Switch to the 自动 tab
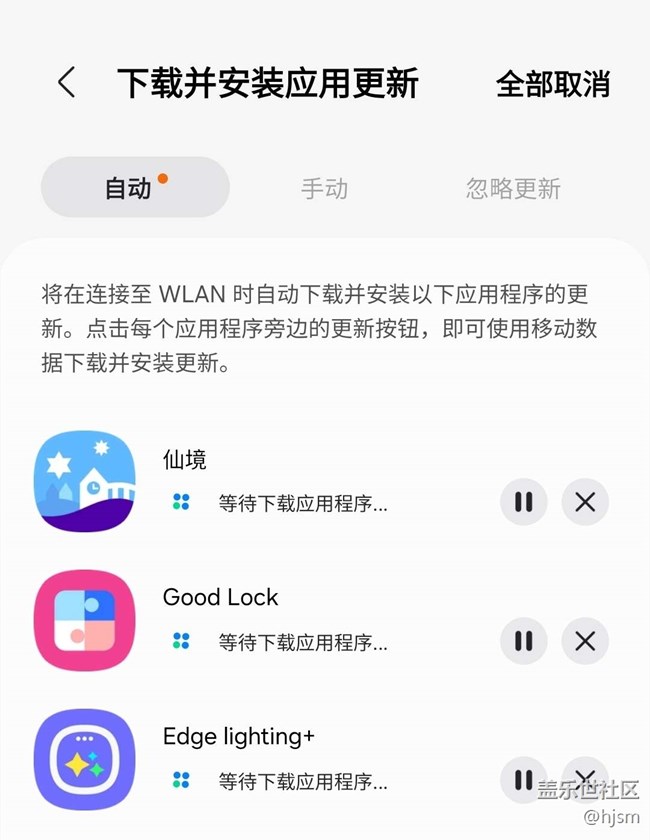The width and height of the screenshot is (650, 840). (x=134, y=188)
